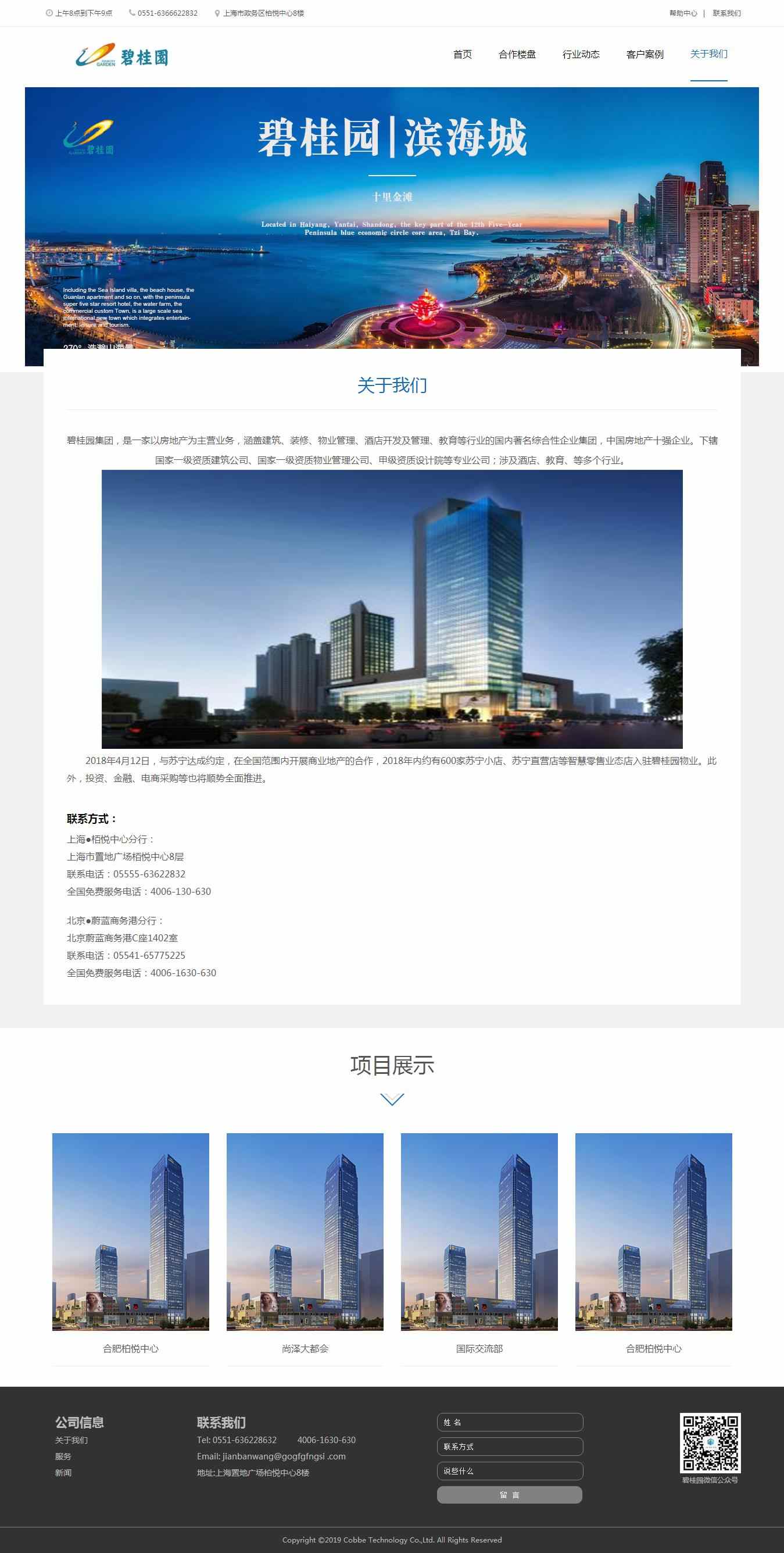
Task: Focus the 联系方式 input field
Action: (510, 1446)
